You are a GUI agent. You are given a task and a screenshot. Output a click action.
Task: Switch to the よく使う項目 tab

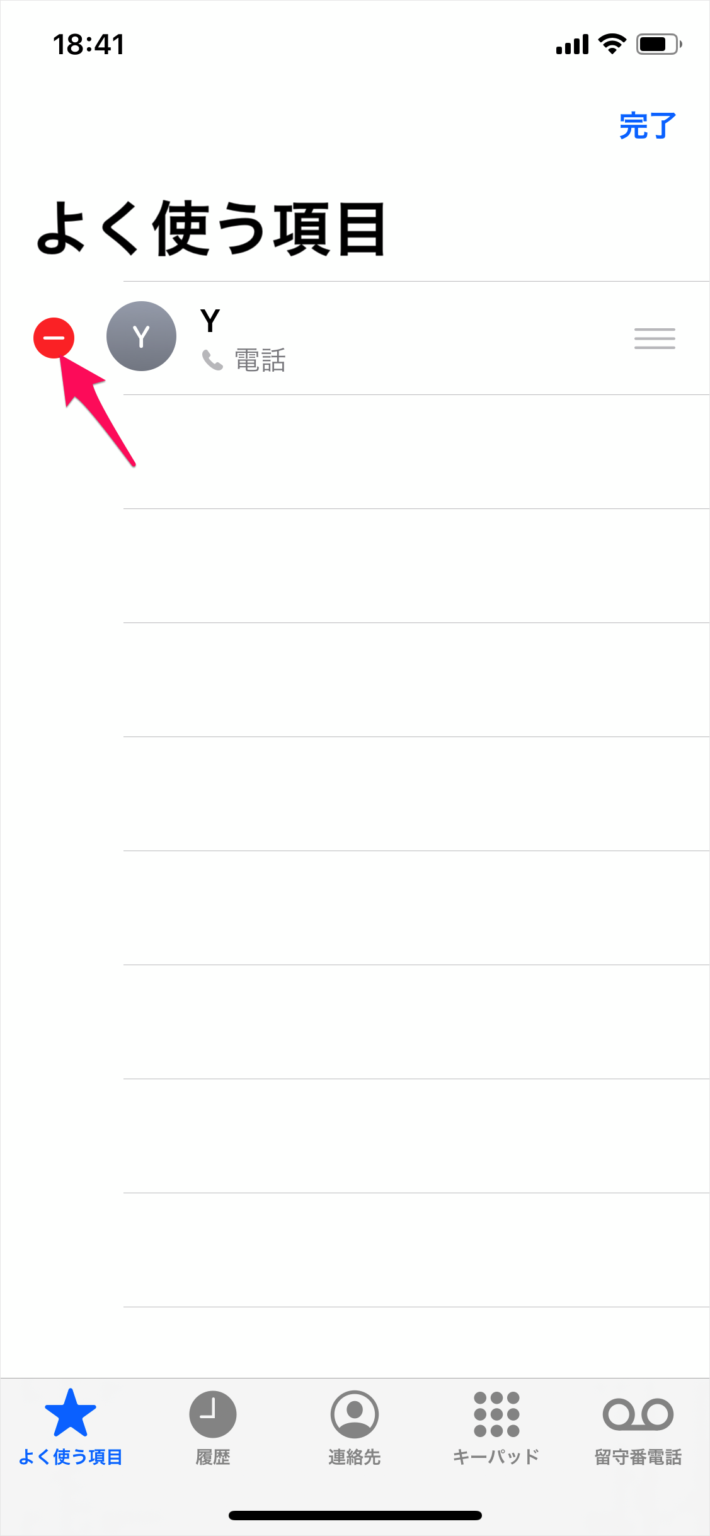[x=71, y=1428]
